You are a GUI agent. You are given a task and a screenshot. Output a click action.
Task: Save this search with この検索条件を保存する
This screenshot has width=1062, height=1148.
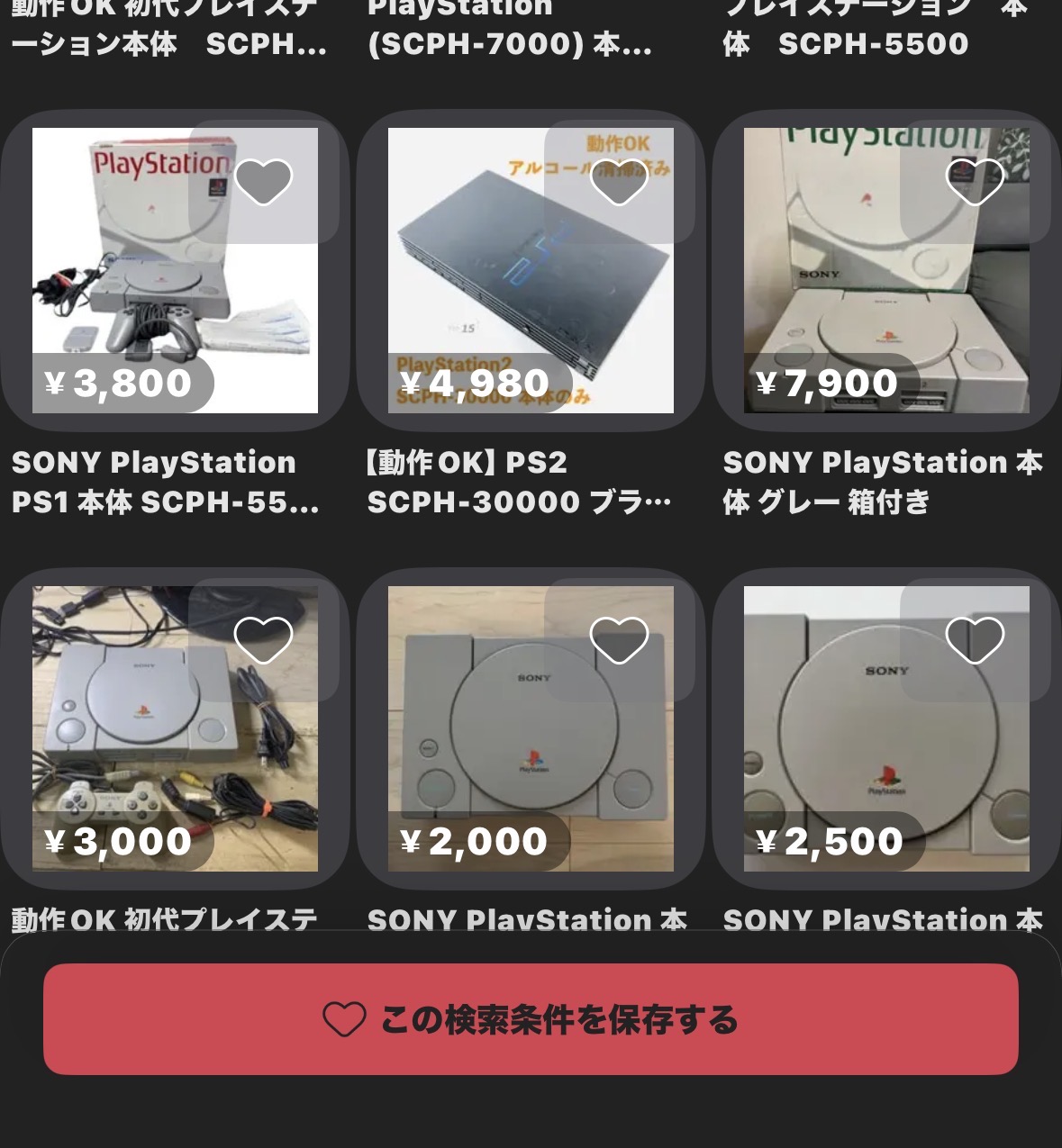click(x=531, y=1019)
